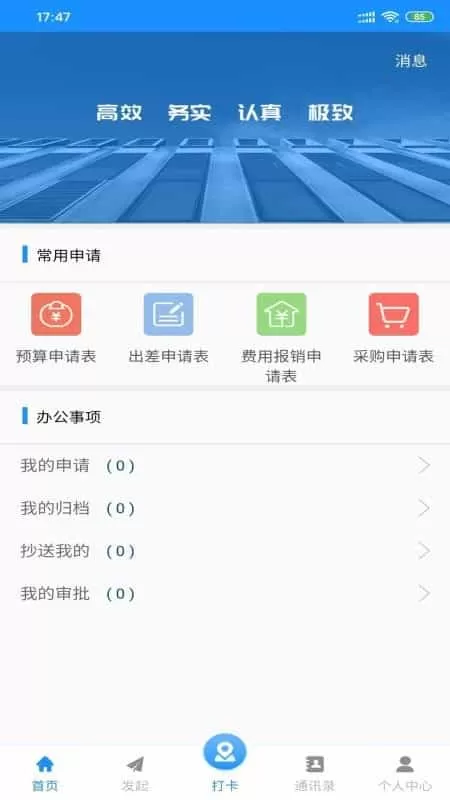The width and height of the screenshot is (450, 800).
Task: Switch to 通讯录 contacts tab
Action: click(x=315, y=773)
